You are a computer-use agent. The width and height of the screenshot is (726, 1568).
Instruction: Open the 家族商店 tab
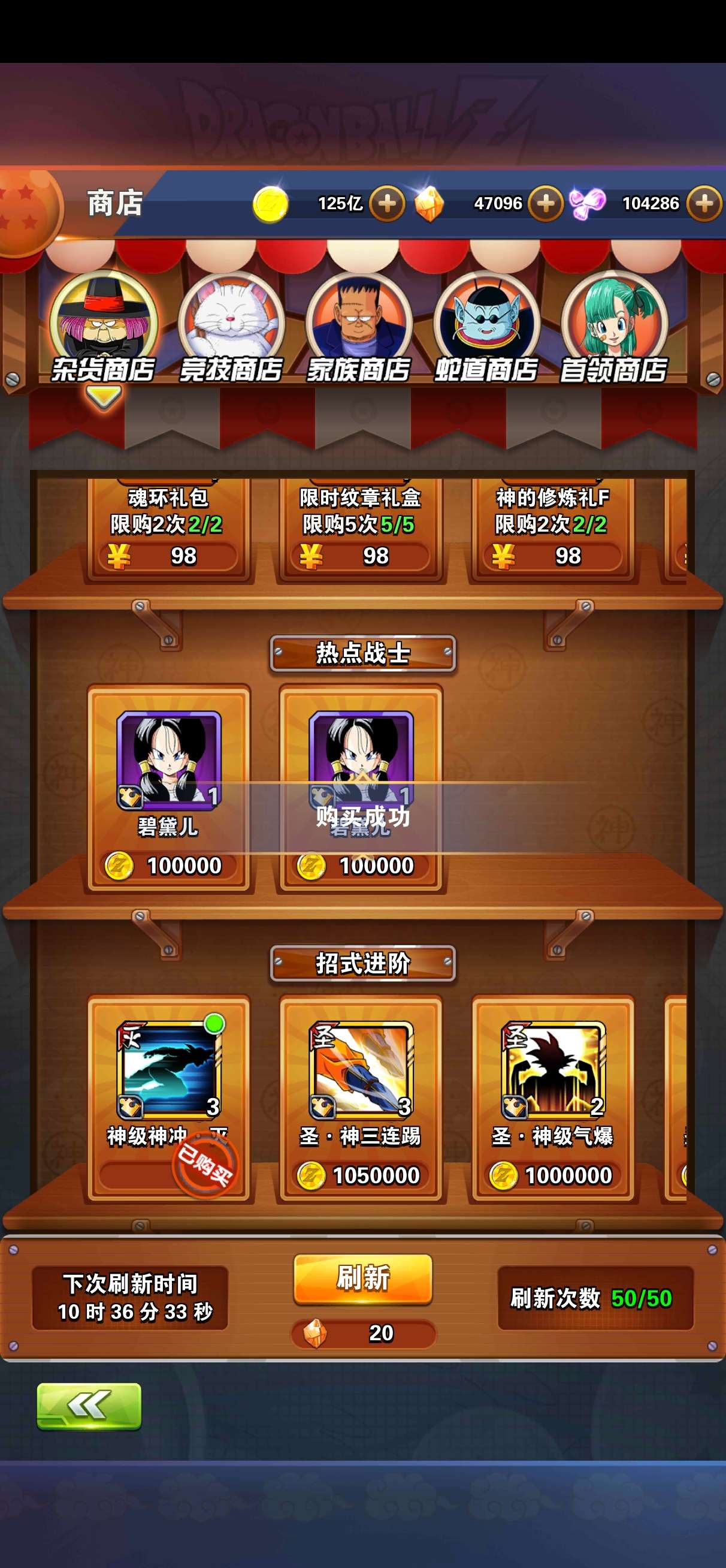tap(358, 329)
